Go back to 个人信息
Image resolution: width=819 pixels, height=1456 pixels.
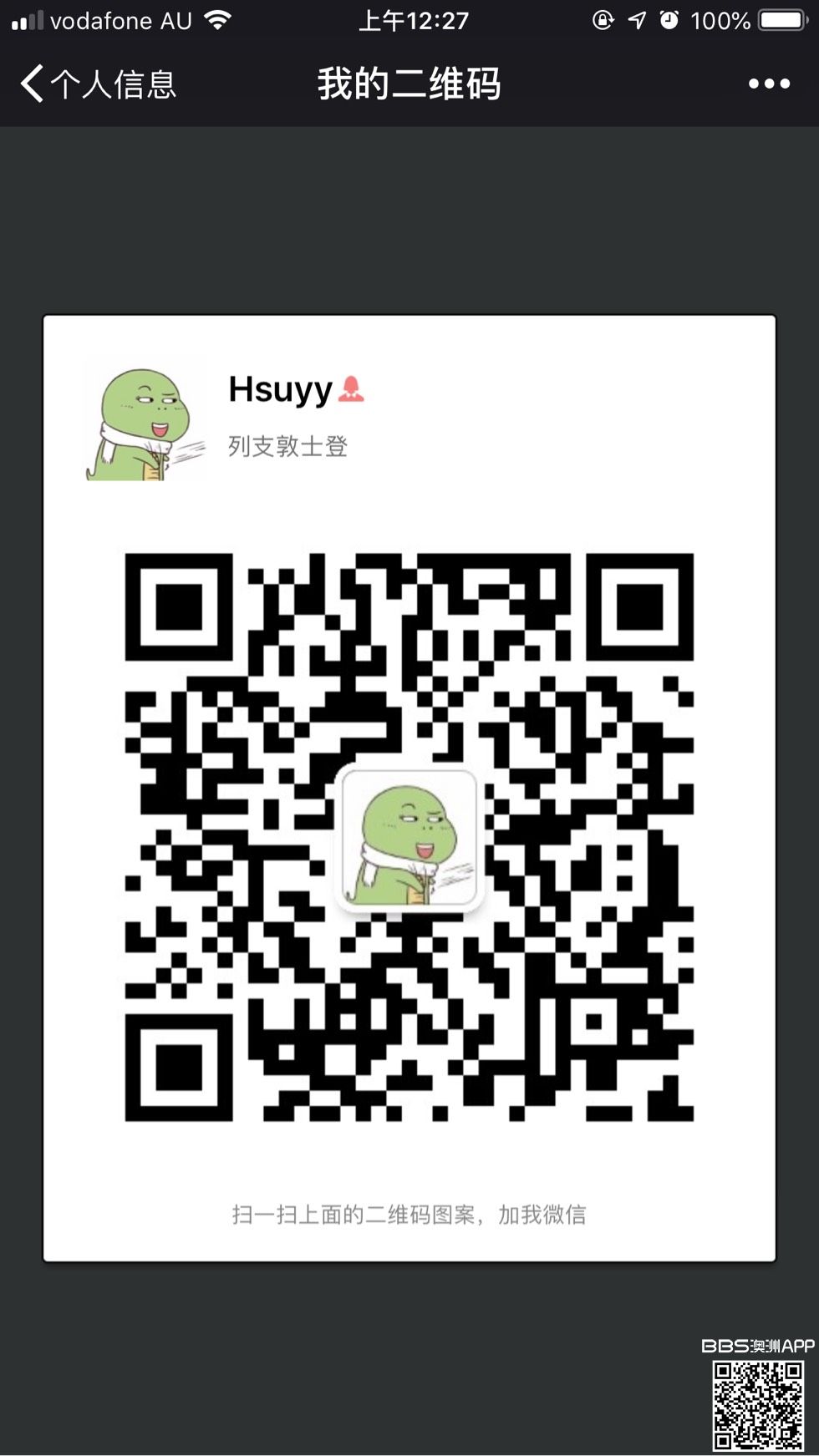click(96, 84)
